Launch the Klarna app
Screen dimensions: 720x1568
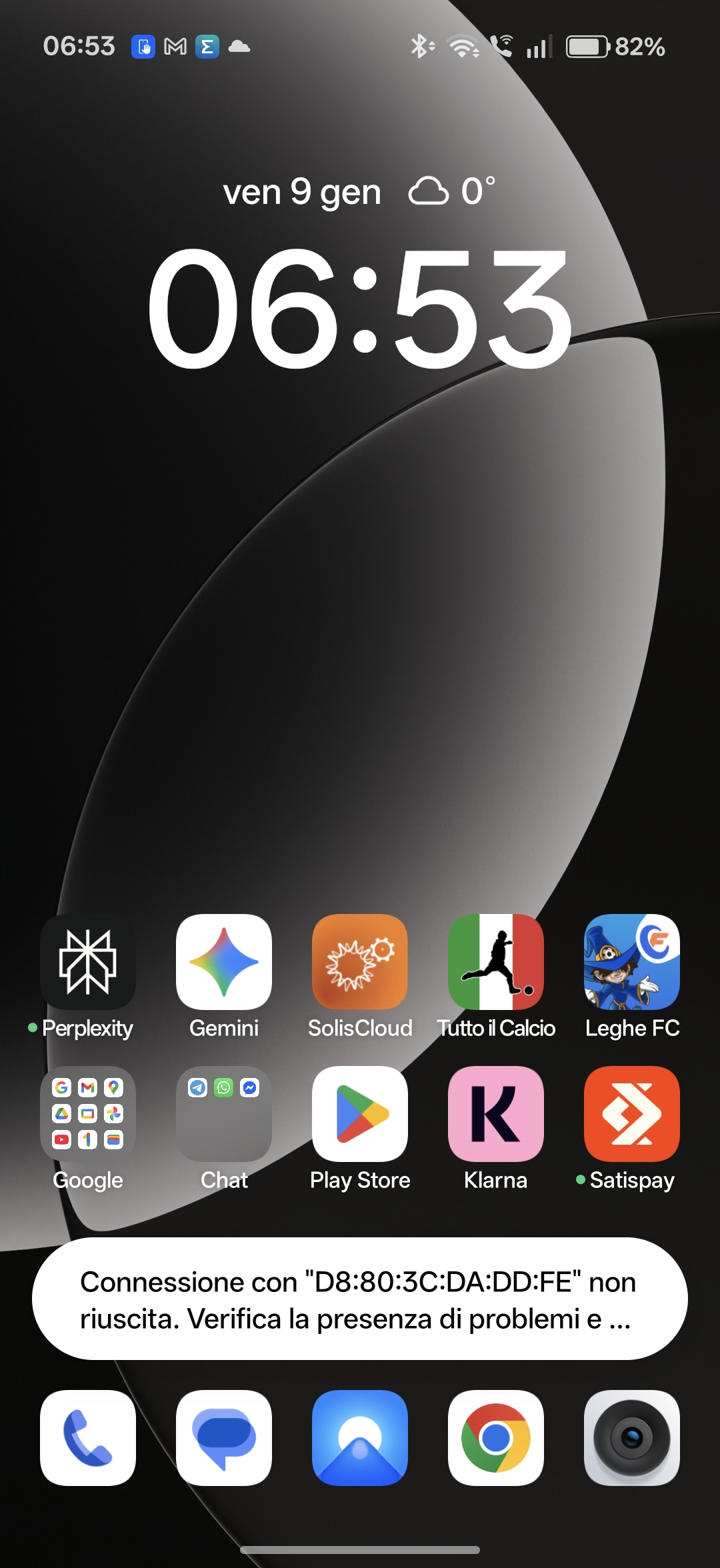(496, 1114)
